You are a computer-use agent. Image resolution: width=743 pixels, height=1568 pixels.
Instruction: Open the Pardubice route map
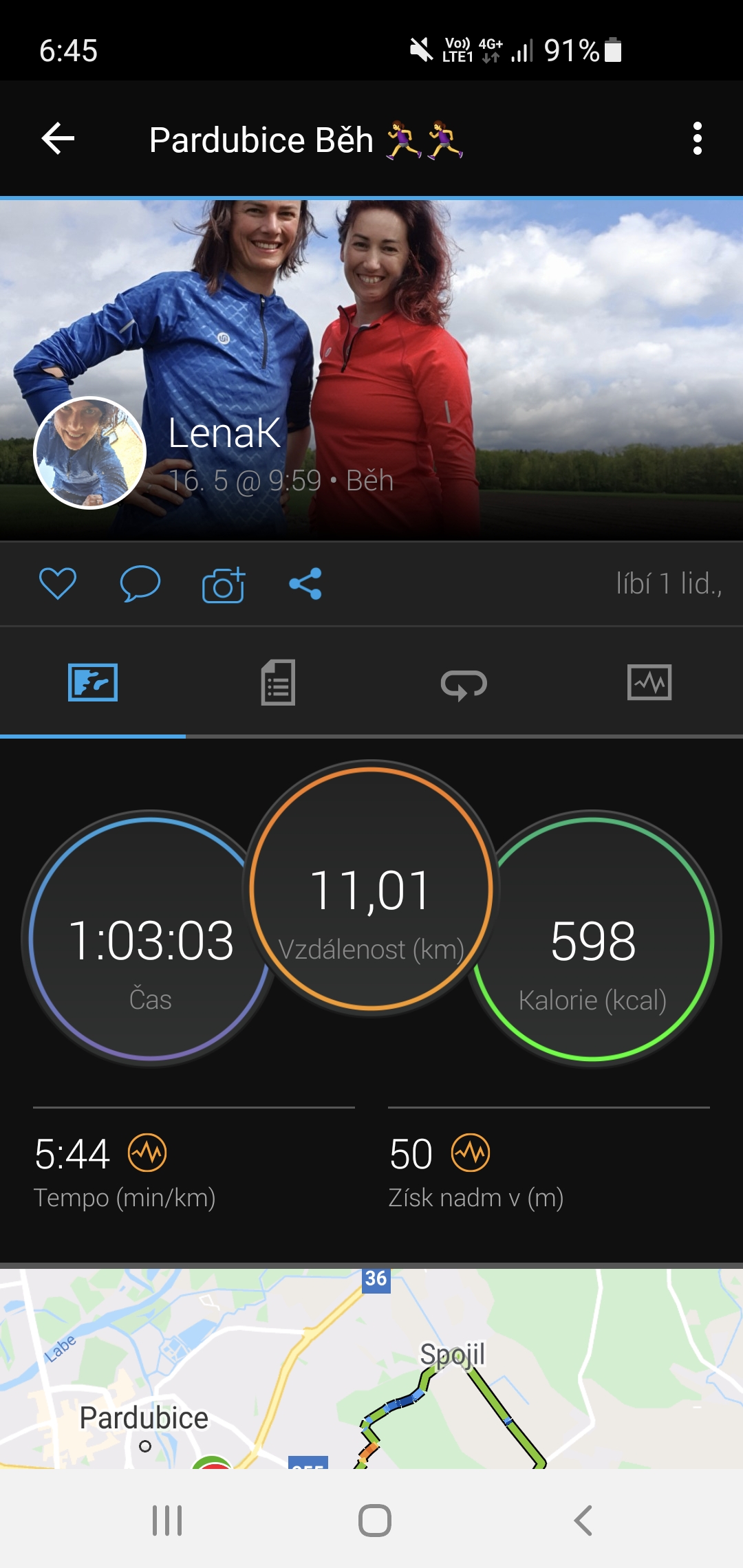(x=371, y=1369)
